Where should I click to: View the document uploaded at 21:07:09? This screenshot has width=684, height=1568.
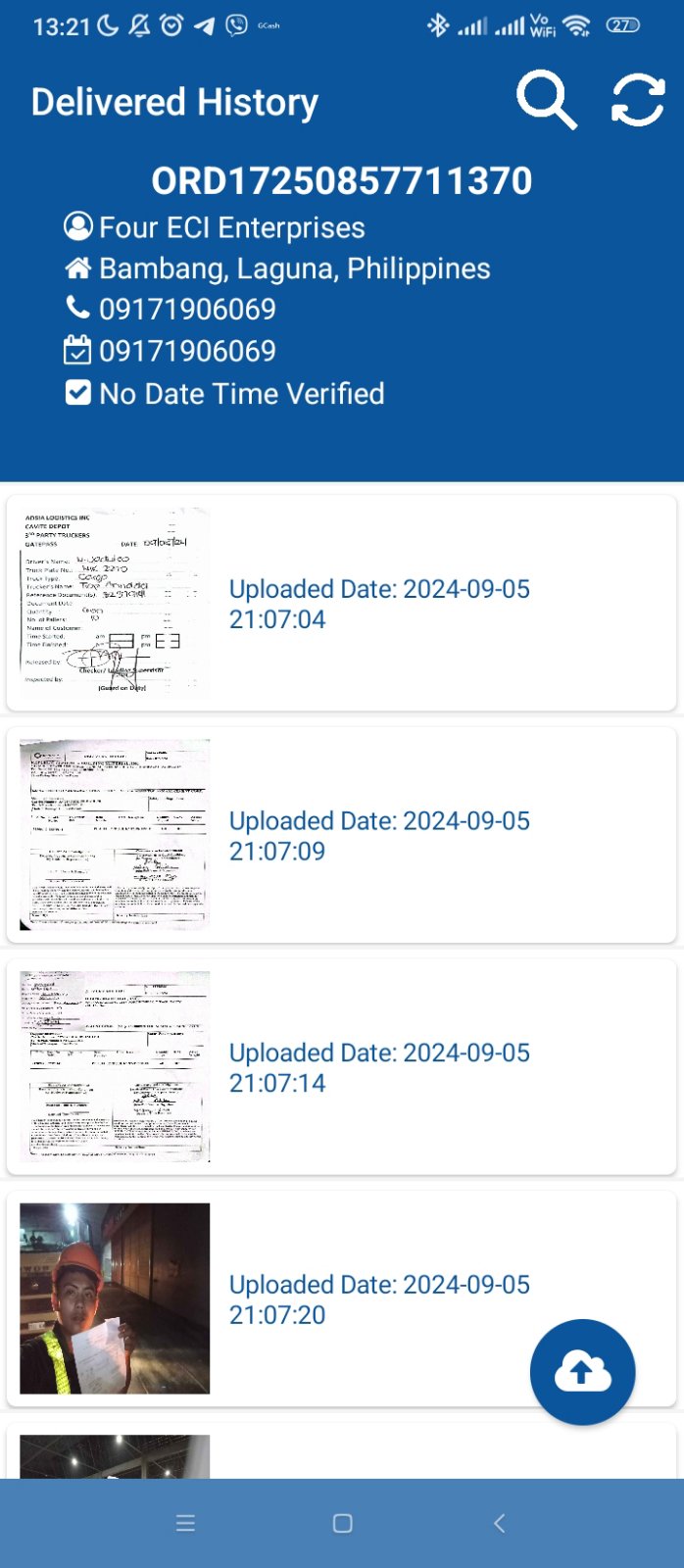[115, 834]
